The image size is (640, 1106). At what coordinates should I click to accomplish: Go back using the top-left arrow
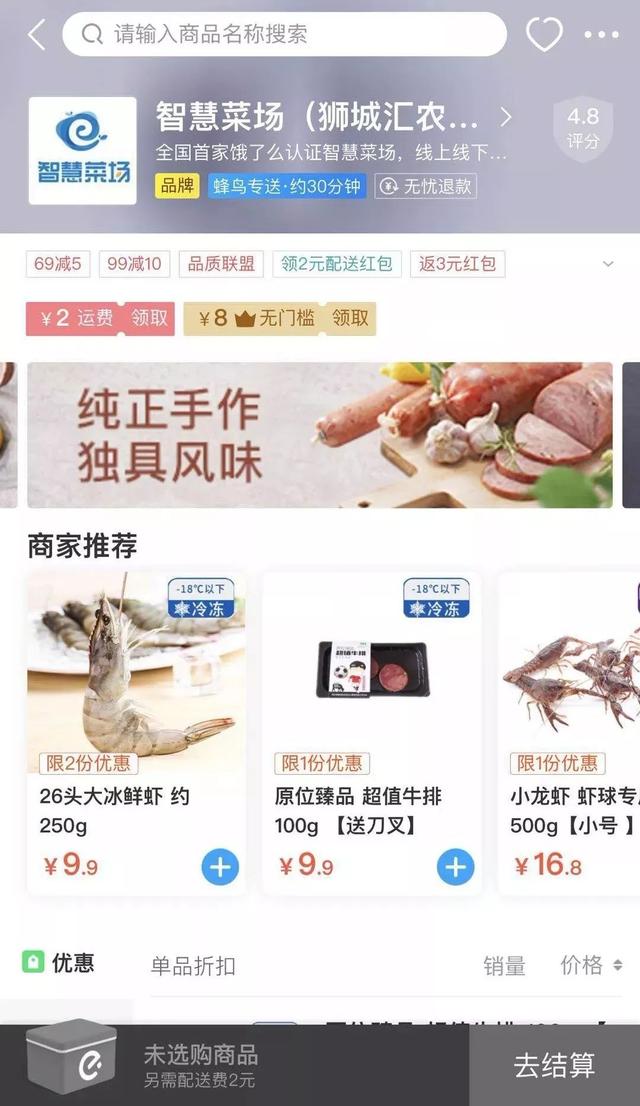click(x=37, y=35)
